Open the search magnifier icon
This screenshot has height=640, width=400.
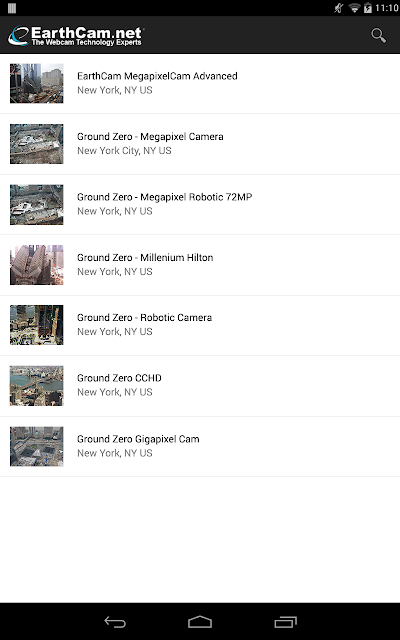click(378, 36)
